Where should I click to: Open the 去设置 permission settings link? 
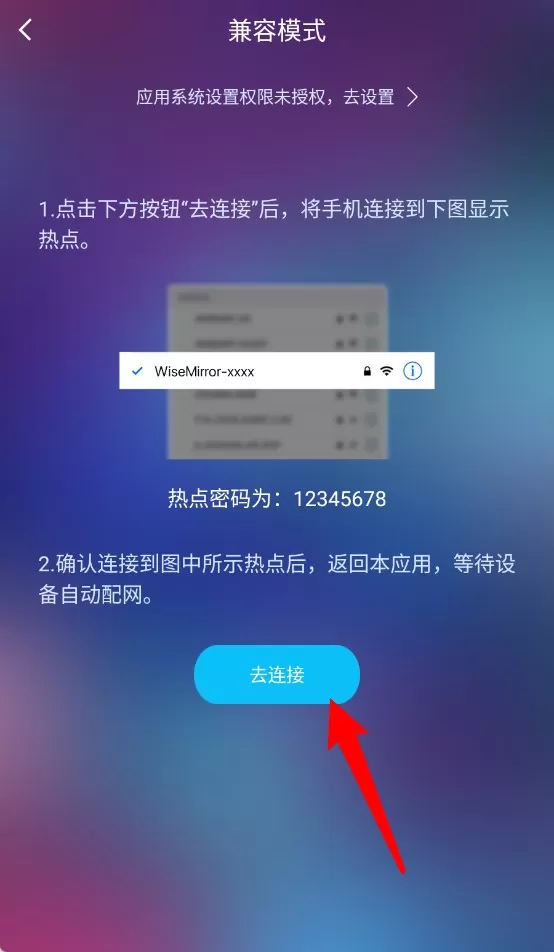point(277,97)
